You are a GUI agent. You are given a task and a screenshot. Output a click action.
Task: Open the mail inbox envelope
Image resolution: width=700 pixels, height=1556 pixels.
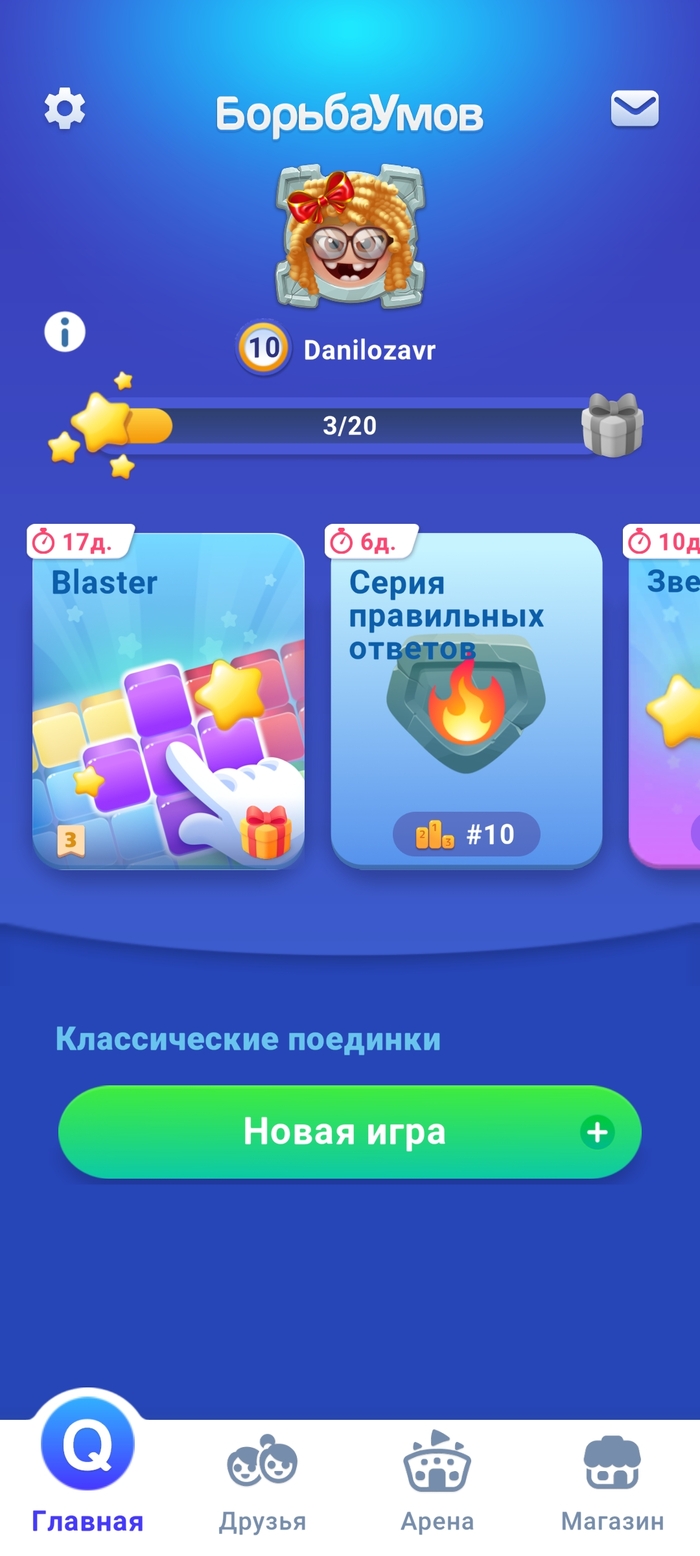pos(634,109)
